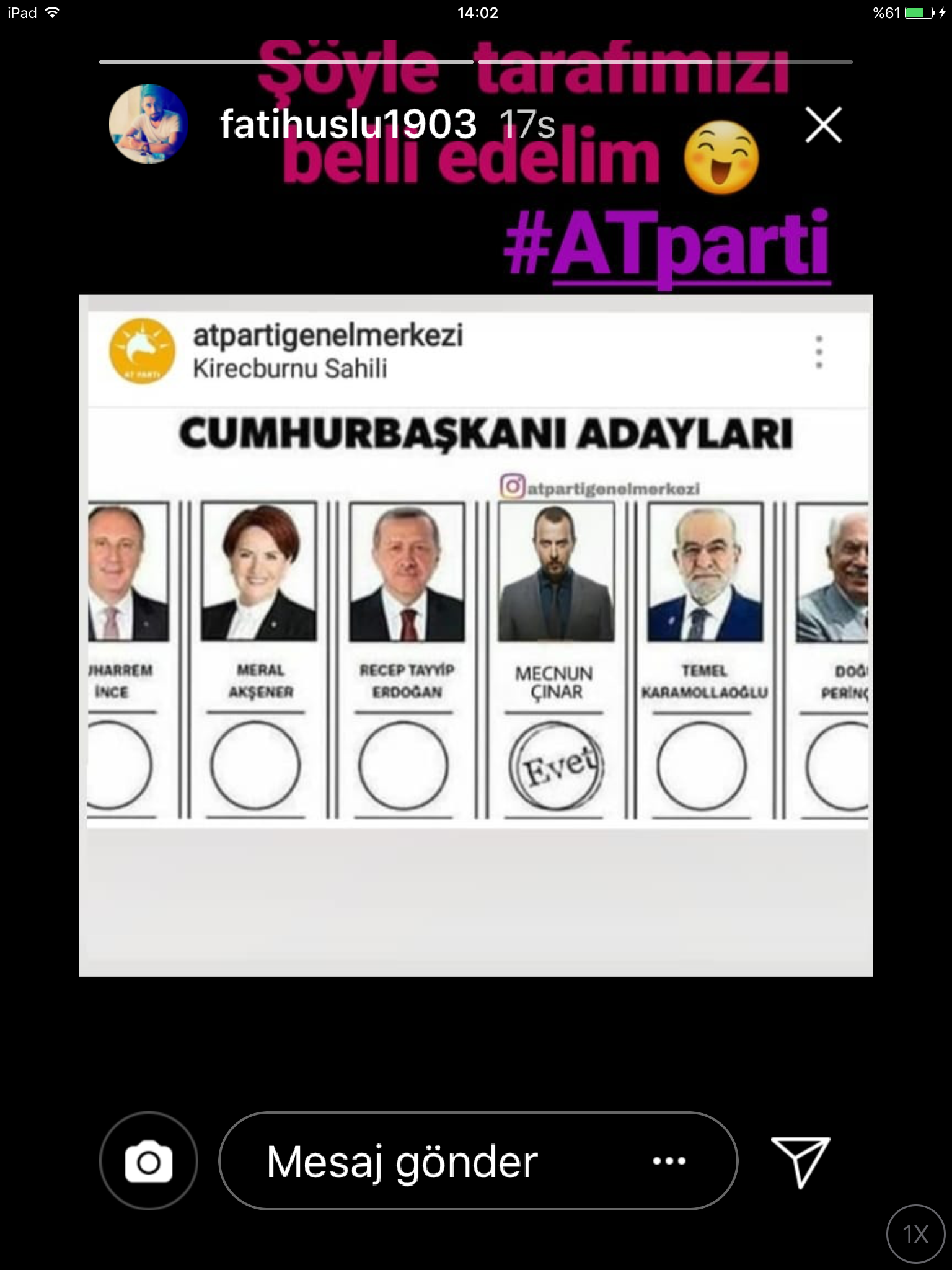This screenshot has height=1270, width=952.
Task: Open the camera to reply
Action: click(x=149, y=1161)
